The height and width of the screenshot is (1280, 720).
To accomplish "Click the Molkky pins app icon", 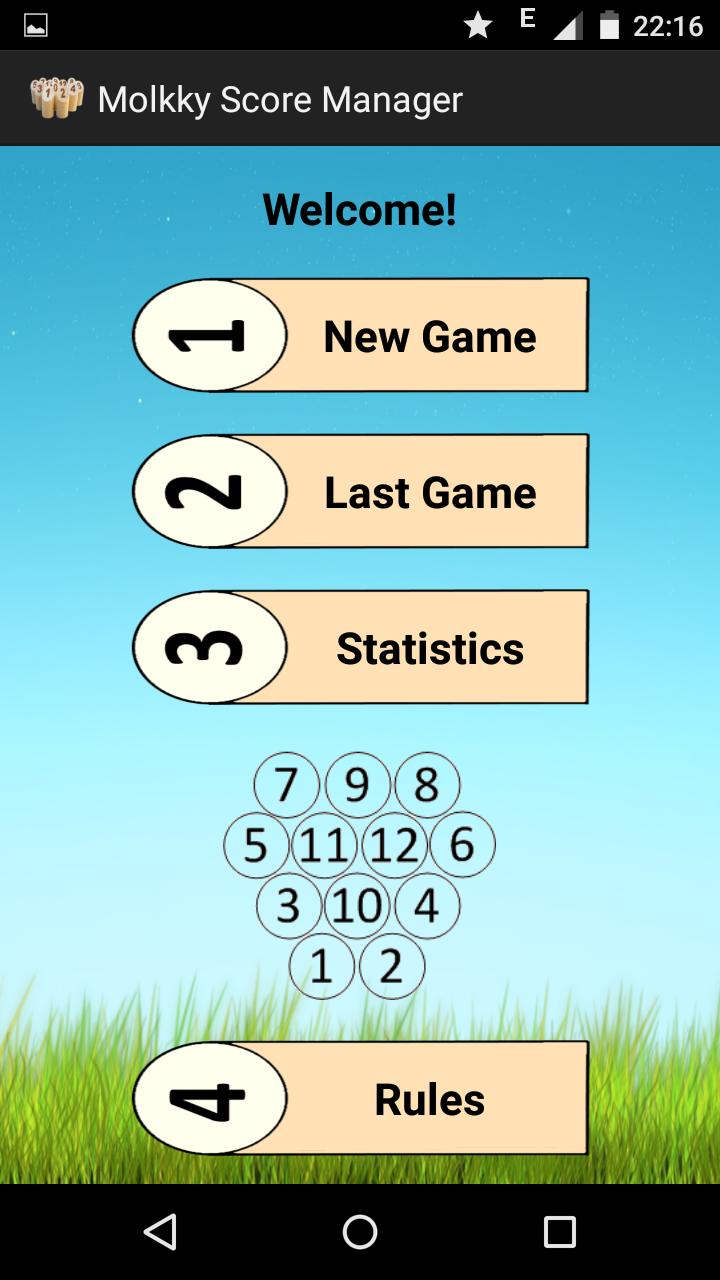I will [57, 97].
